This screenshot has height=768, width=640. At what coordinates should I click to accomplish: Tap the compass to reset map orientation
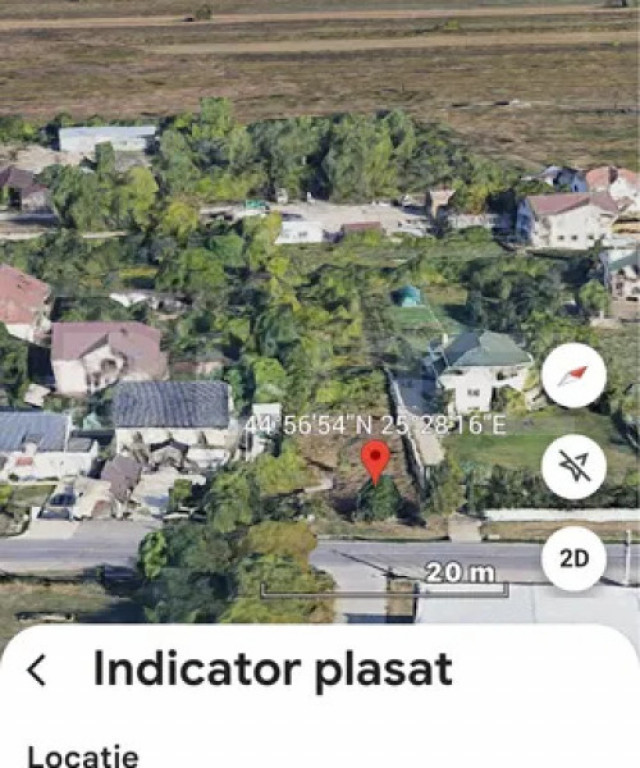click(573, 376)
